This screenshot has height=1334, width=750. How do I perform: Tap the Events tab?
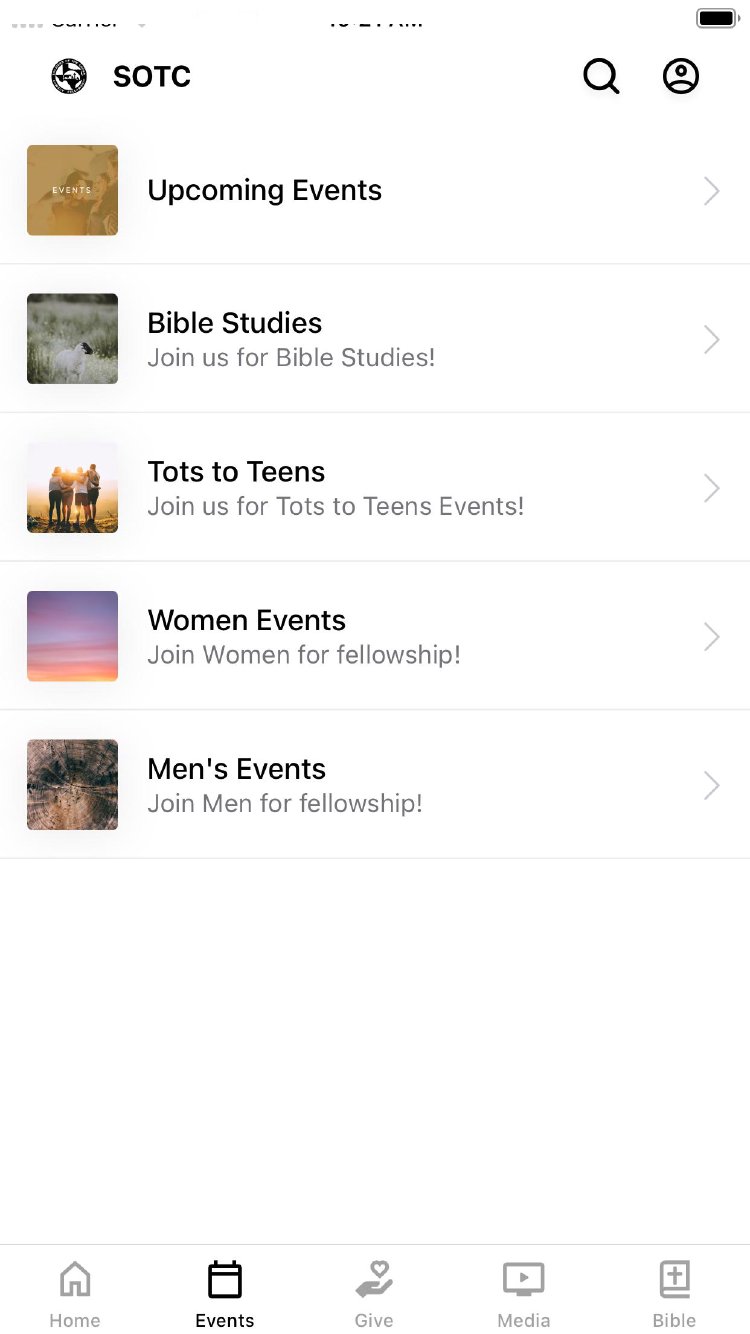[225, 1293]
